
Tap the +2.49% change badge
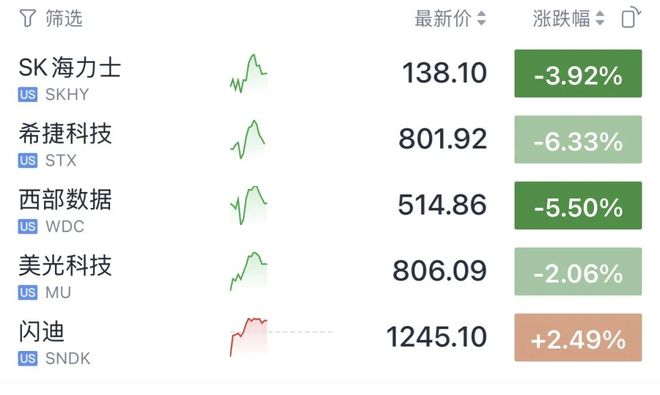578,338
